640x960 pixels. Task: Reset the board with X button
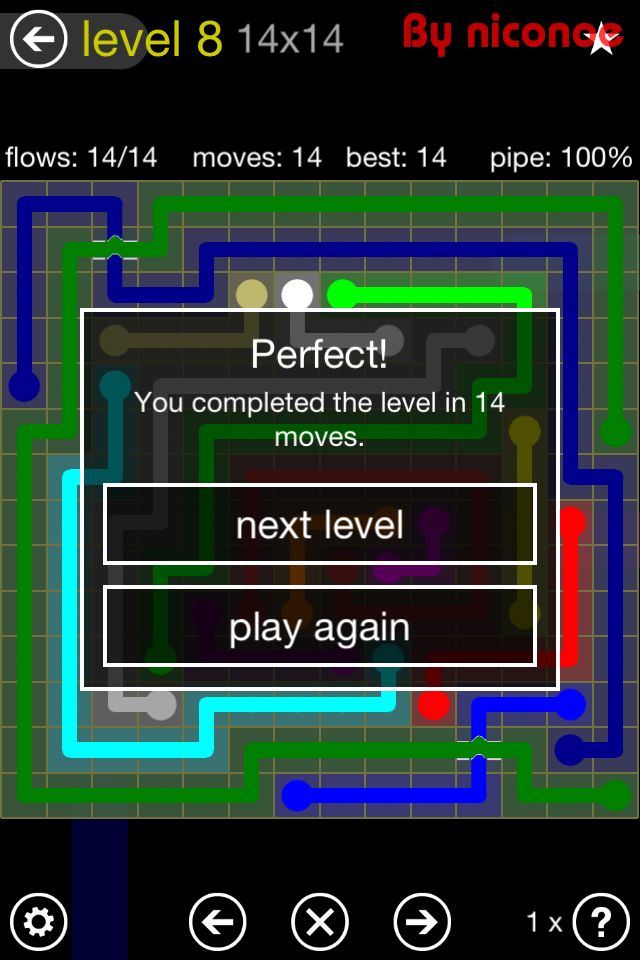[x=320, y=921]
